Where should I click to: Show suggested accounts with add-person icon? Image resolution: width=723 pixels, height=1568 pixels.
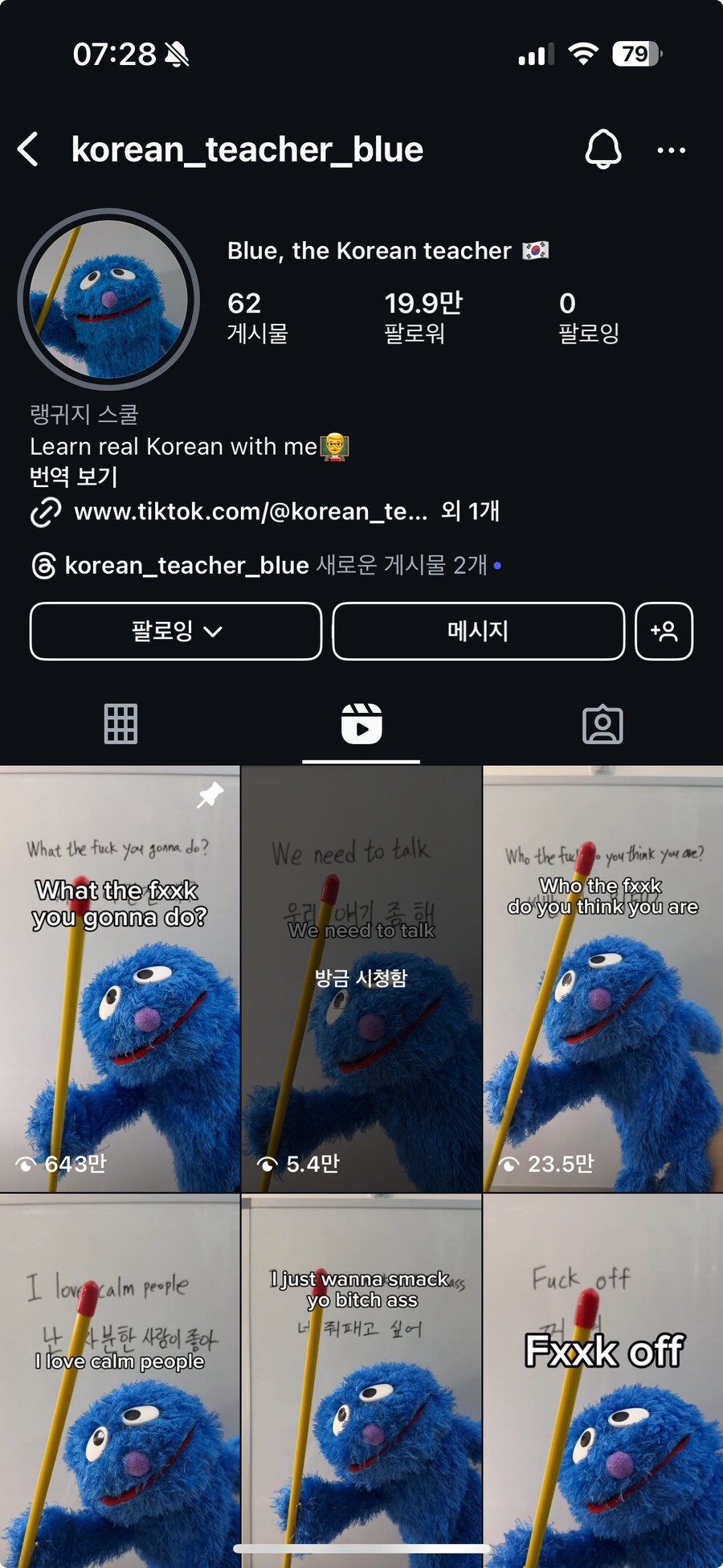click(664, 631)
